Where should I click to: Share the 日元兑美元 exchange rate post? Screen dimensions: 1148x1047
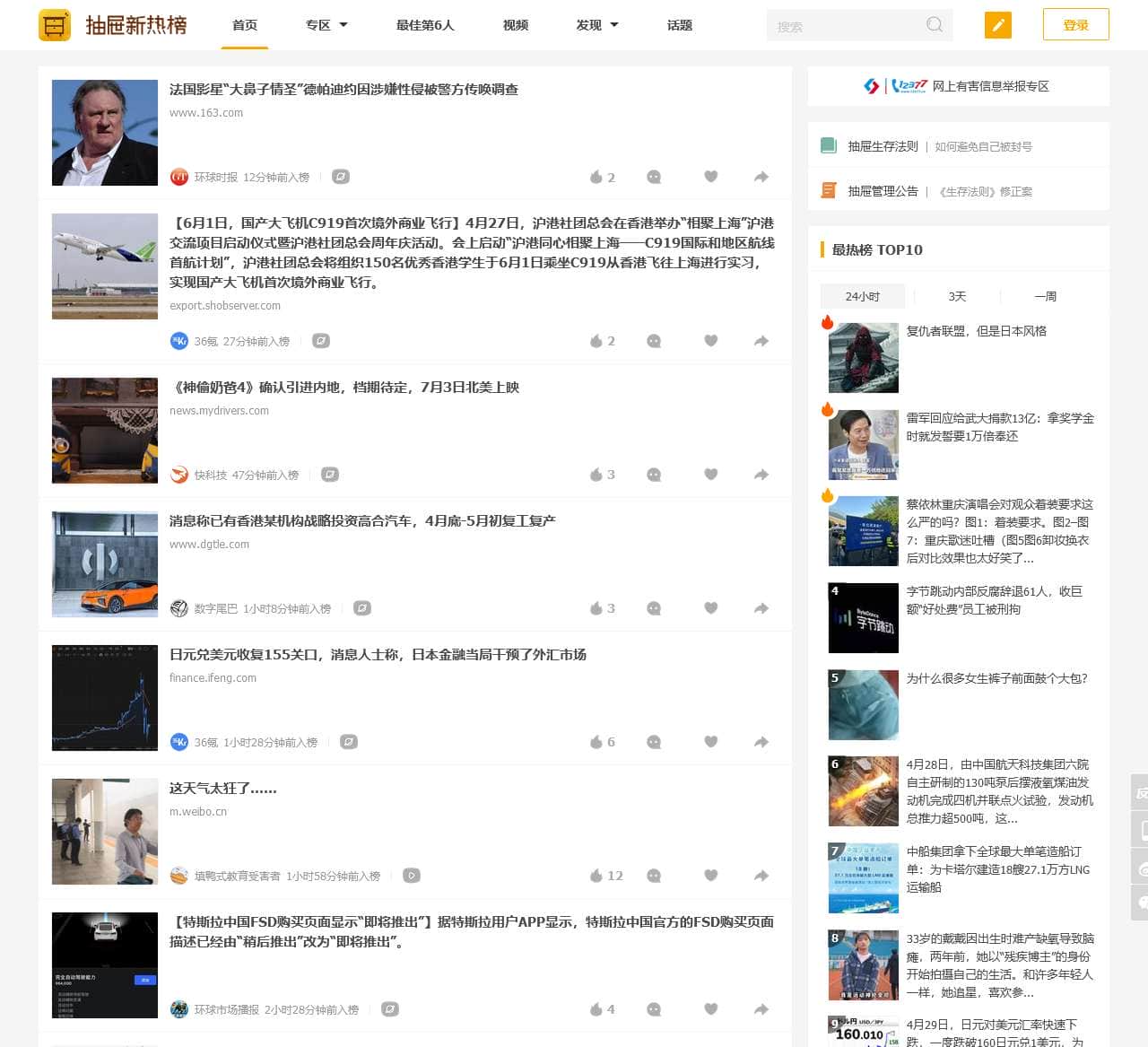click(x=761, y=742)
